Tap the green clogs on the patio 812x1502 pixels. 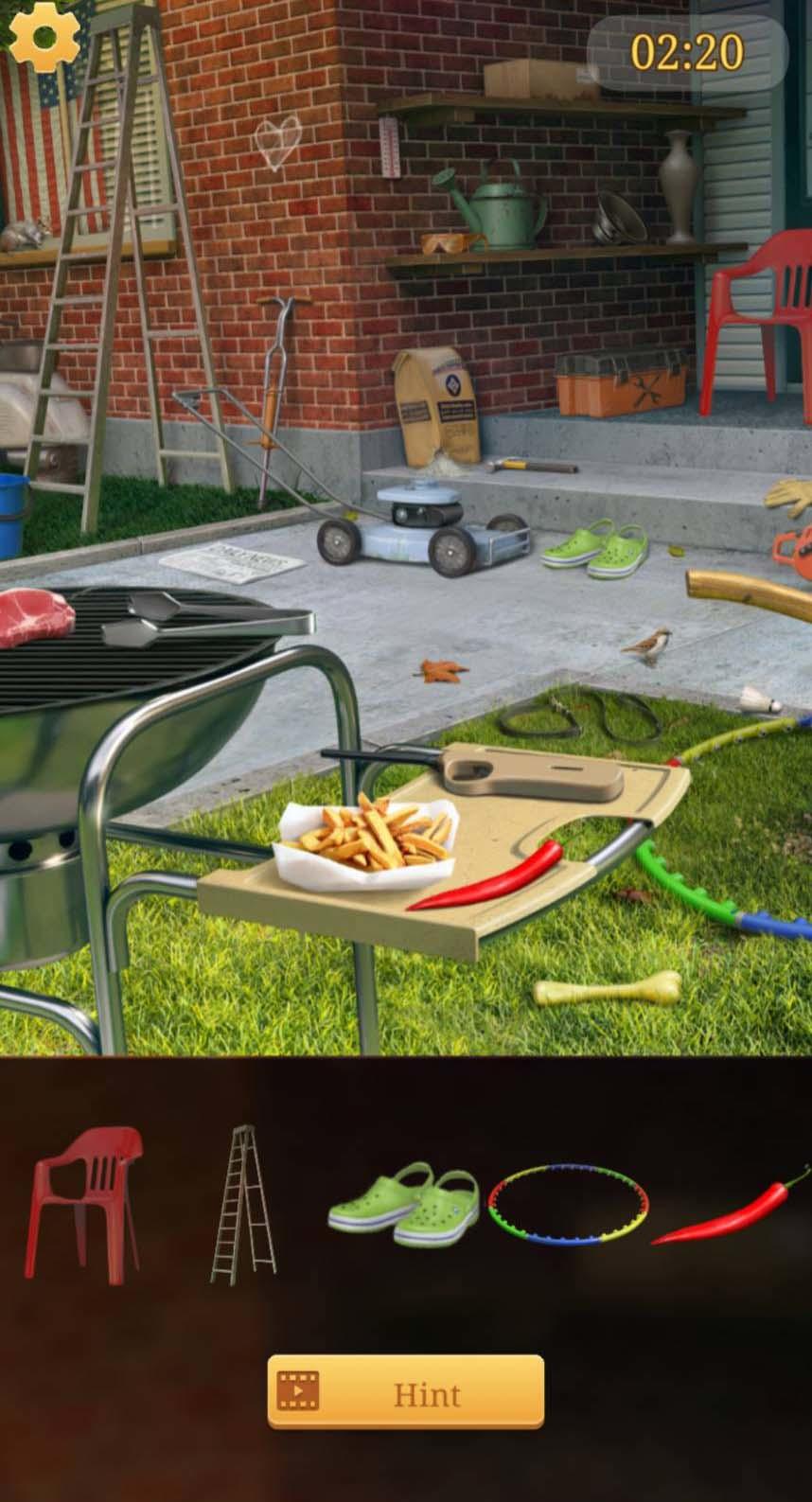[596, 549]
